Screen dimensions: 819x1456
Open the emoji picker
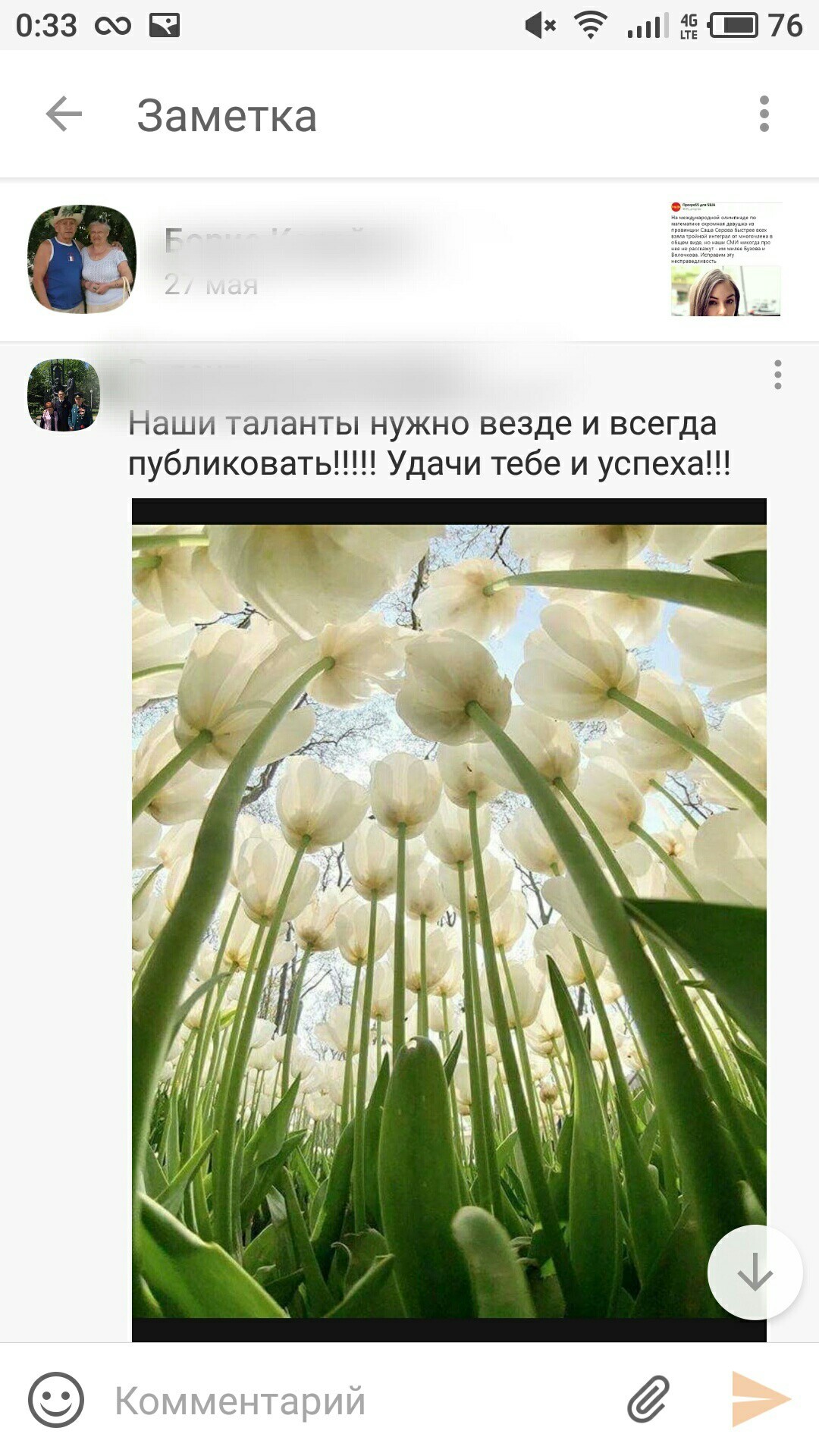(56, 1400)
